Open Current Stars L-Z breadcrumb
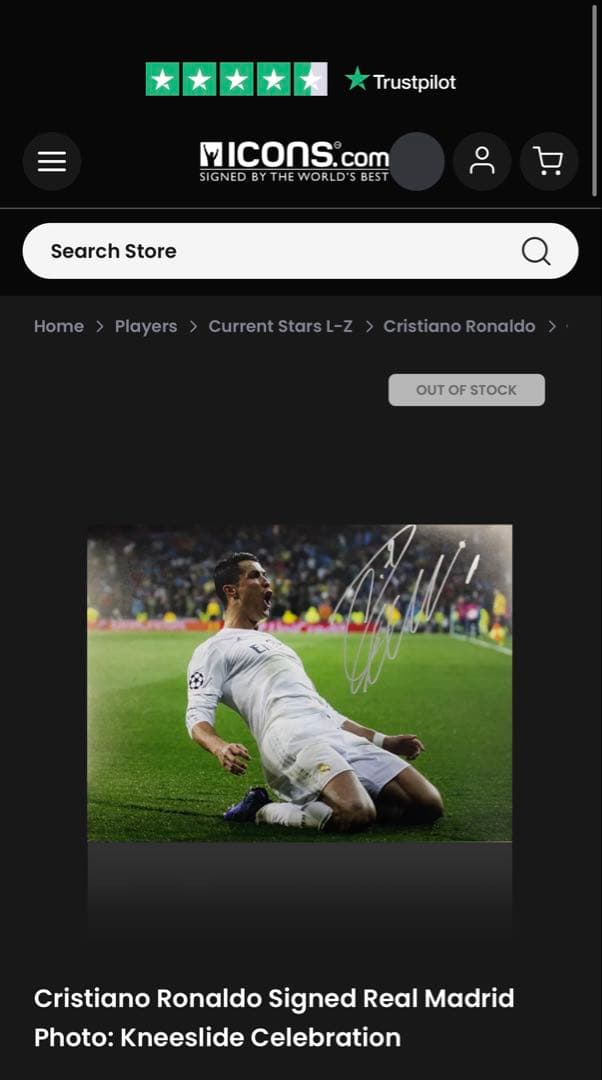Image resolution: width=602 pixels, height=1080 pixels. point(280,326)
